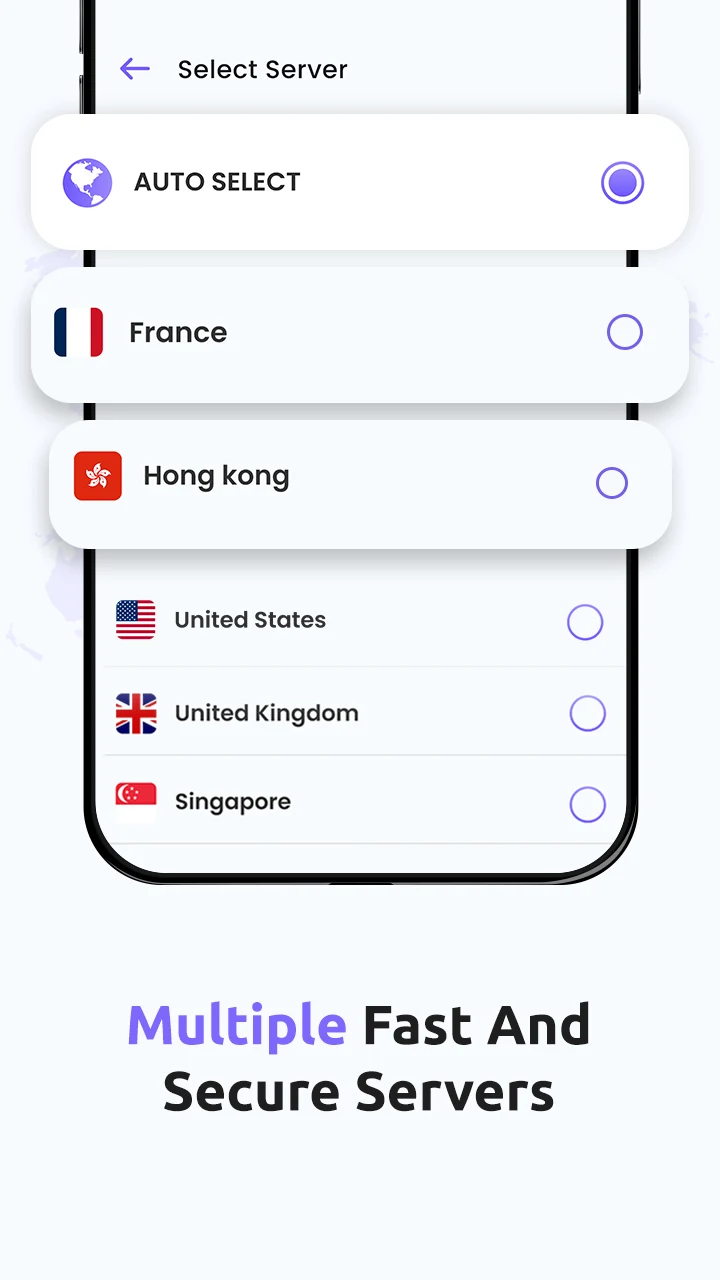This screenshot has width=720, height=1280.
Task: Select the United Kingdom radio button
Action: (587, 713)
